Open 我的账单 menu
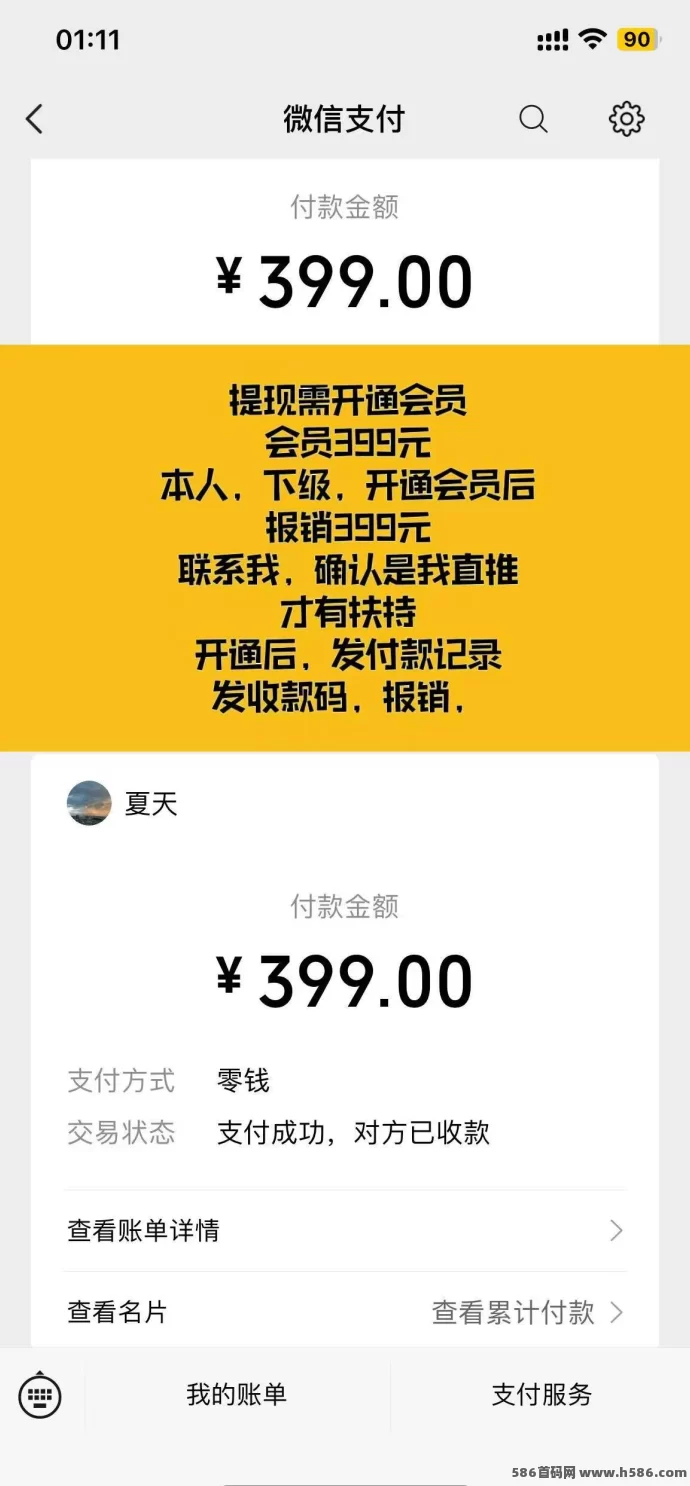The width and height of the screenshot is (690, 1486). click(x=237, y=1395)
